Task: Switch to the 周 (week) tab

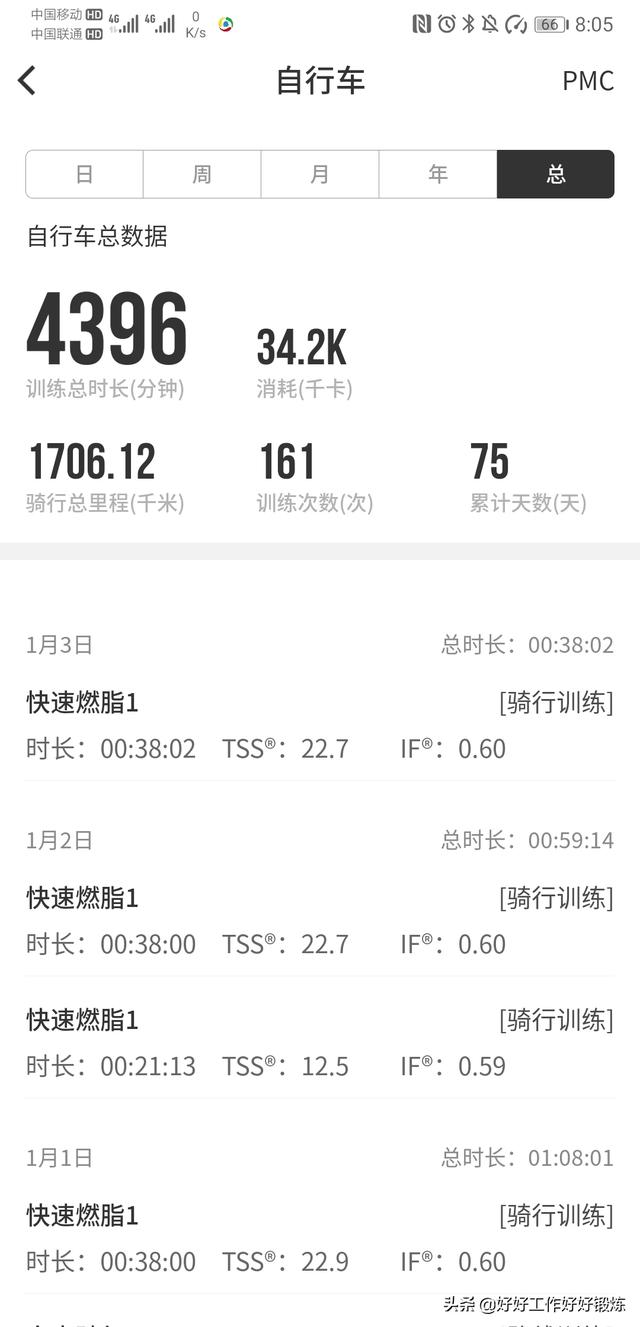Action: 202,174
